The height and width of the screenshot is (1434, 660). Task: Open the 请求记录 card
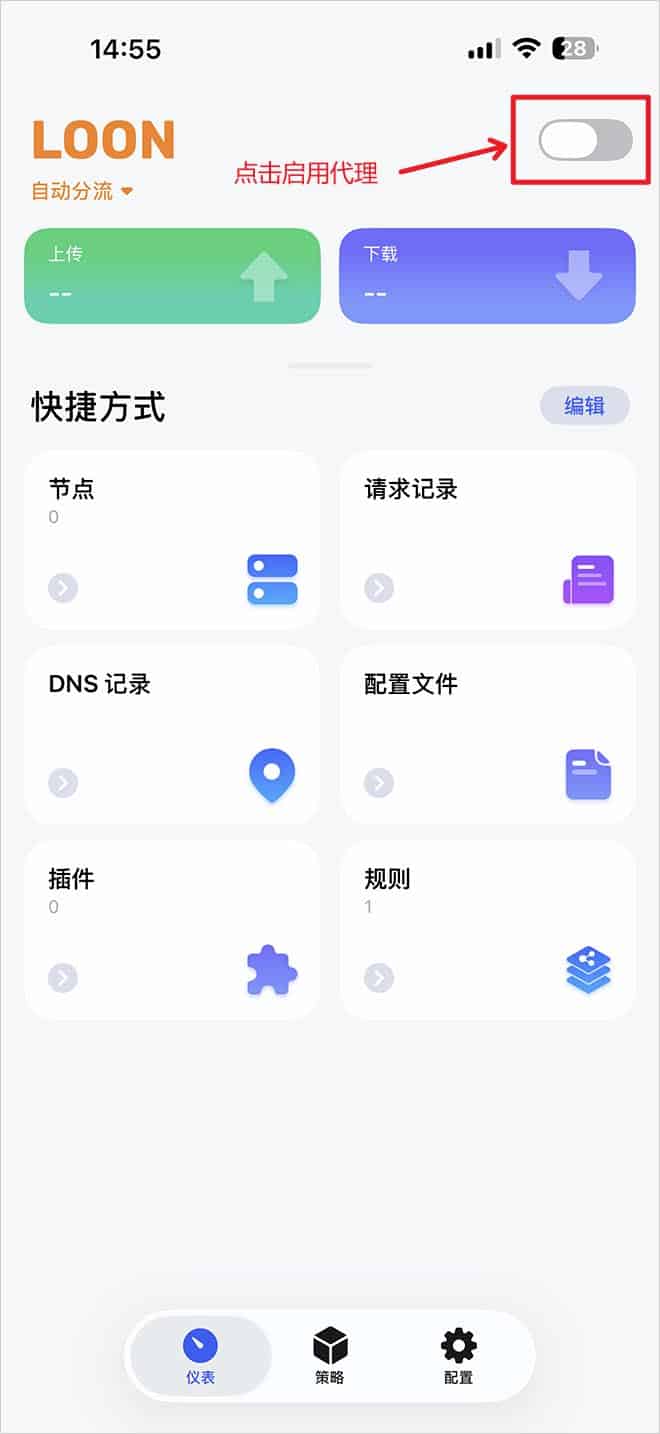point(488,540)
